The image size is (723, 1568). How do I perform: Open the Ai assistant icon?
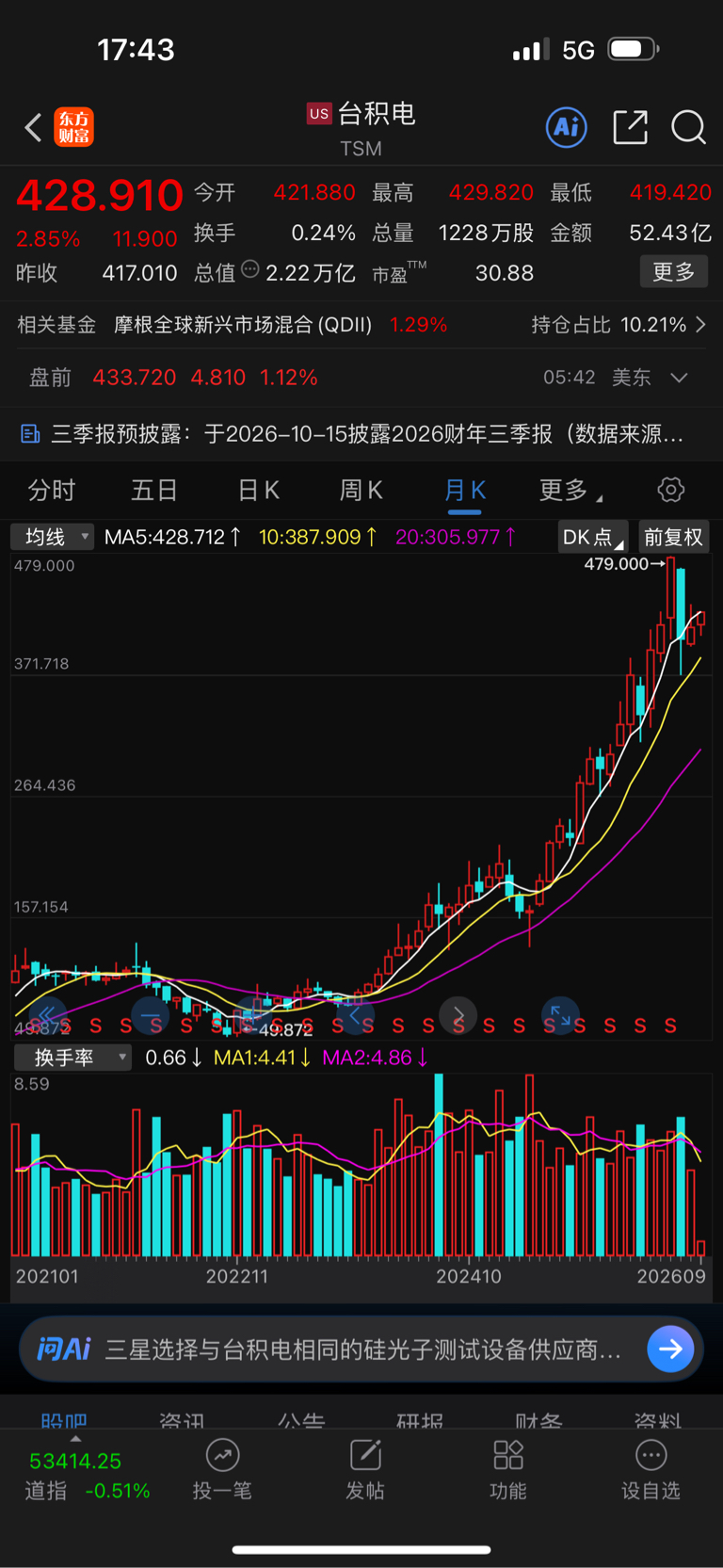click(x=567, y=126)
